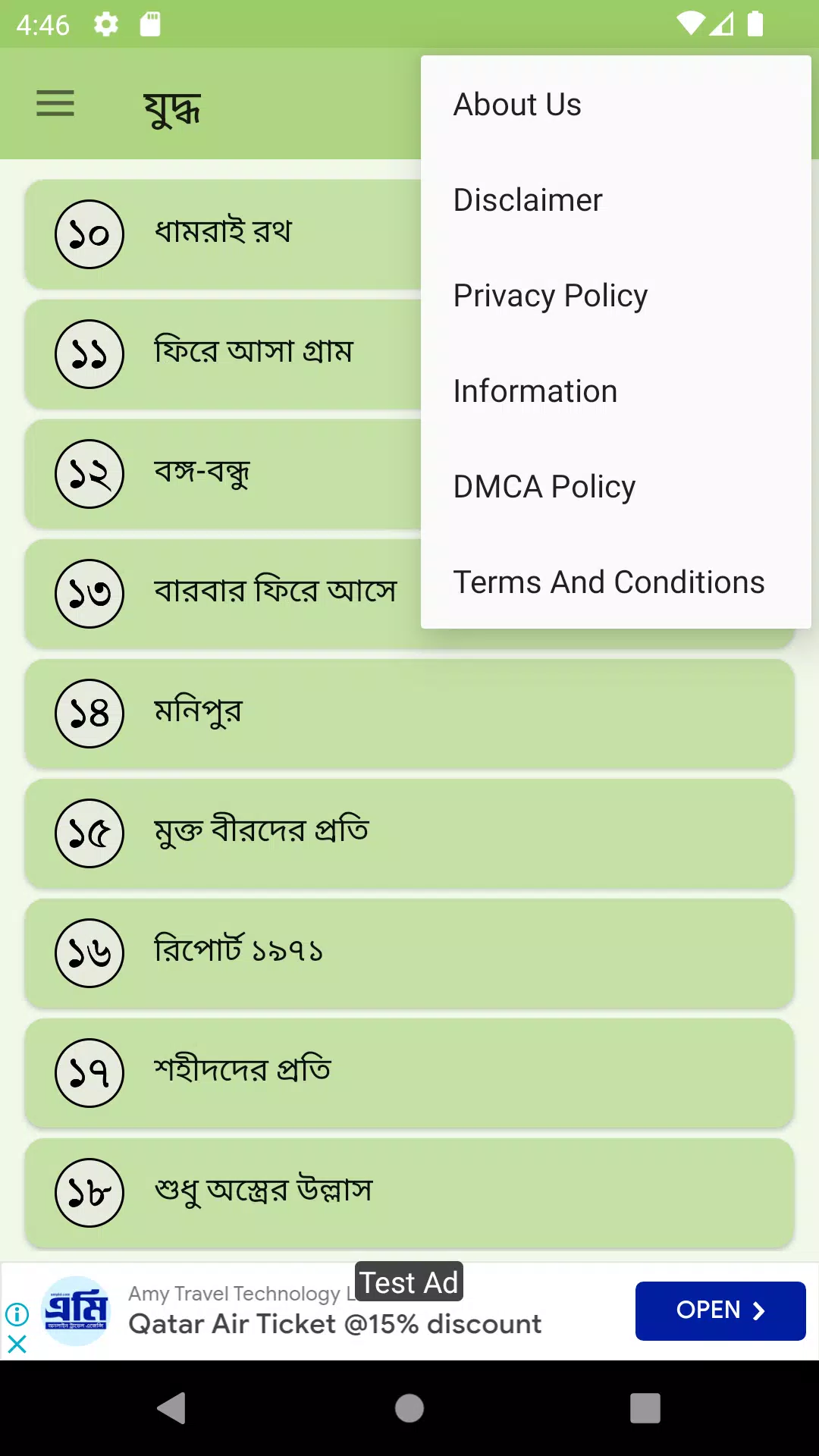Image resolution: width=819 pixels, height=1456 pixels.
Task: Open poem ১১ ফিরে আসা গ্রাম
Action: pyautogui.click(x=223, y=354)
